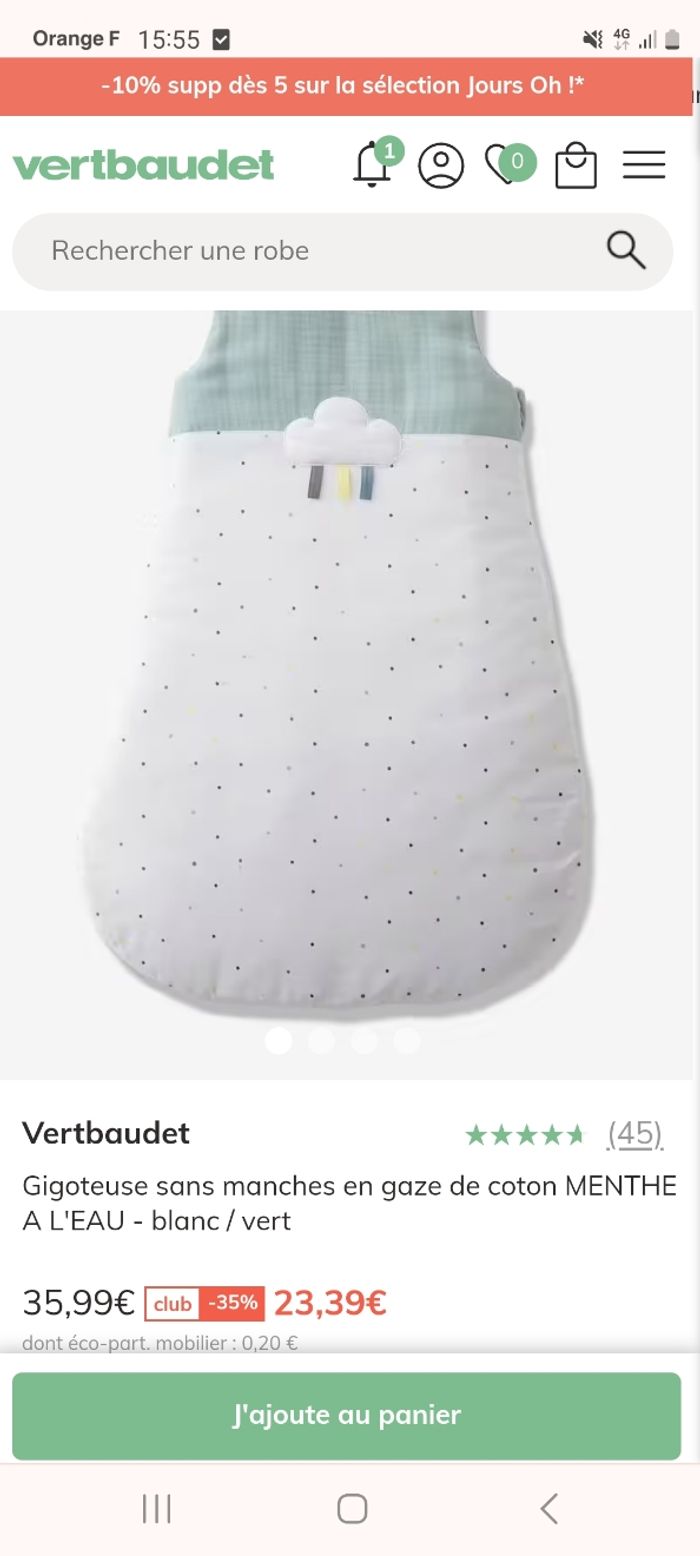Go back with the system back button
Viewport: 700px width, 1556px height.
548,1508
